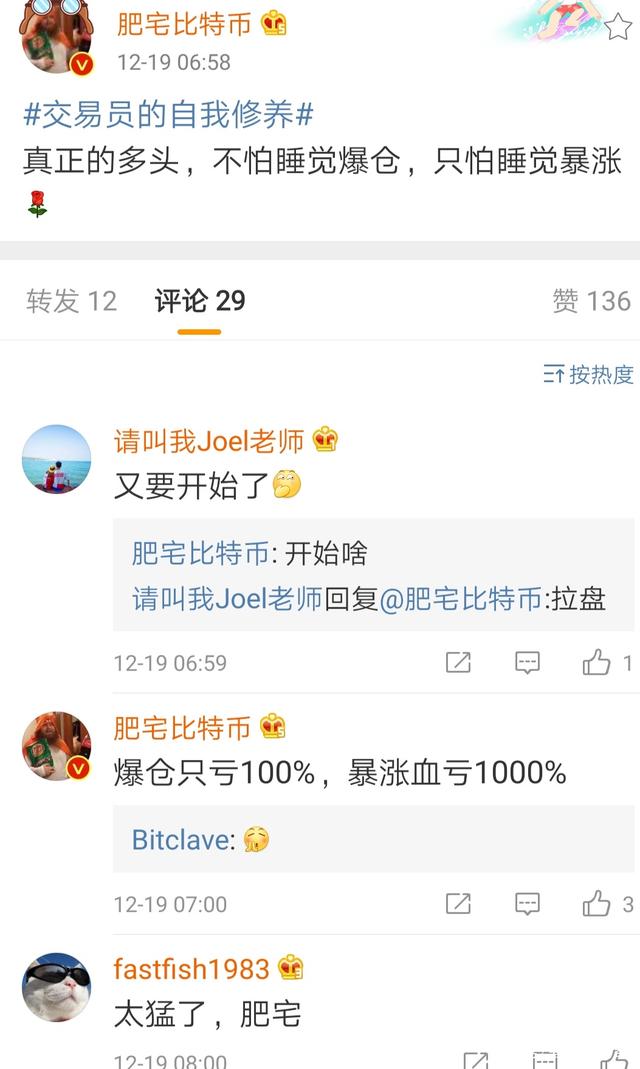Image resolution: width=640 pixels, height=1069 pixels.
Task: Switch to the 转发 12 tab
Action: (71, 301)
